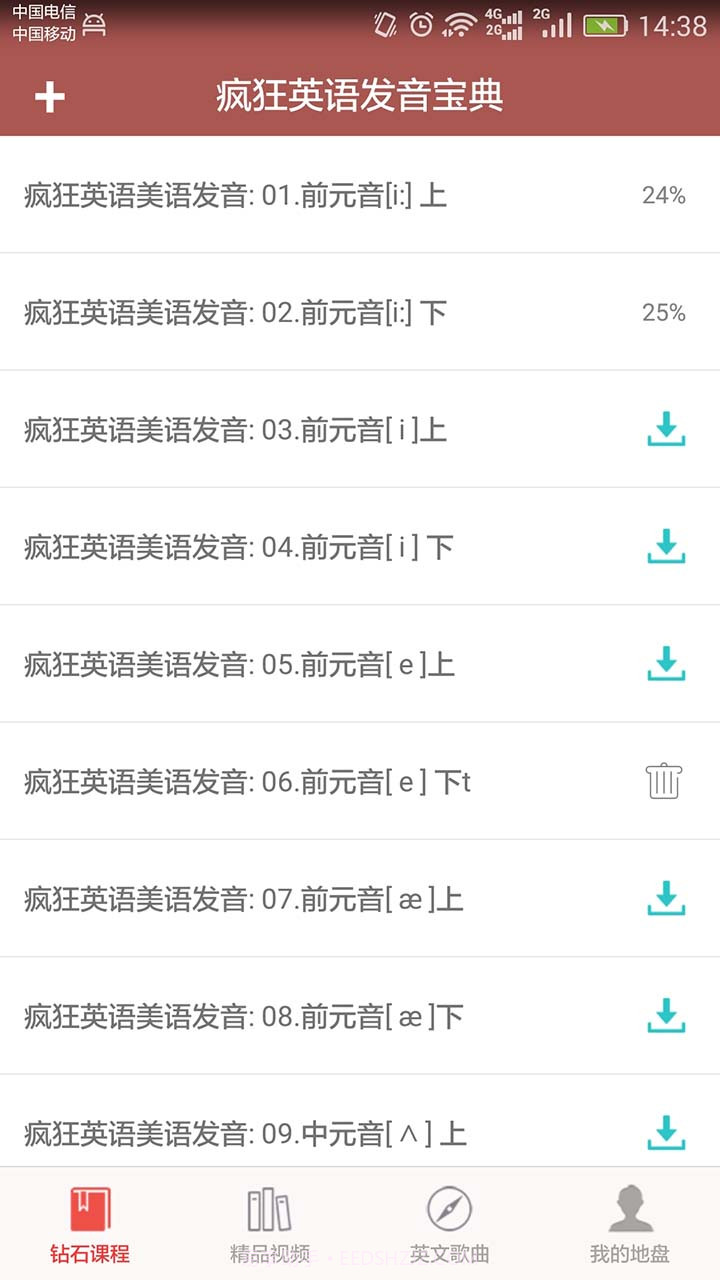720x1280 pixels.
Task: Tap the 疯狂英语发音宝典 title bar
Action: (360, 97)
